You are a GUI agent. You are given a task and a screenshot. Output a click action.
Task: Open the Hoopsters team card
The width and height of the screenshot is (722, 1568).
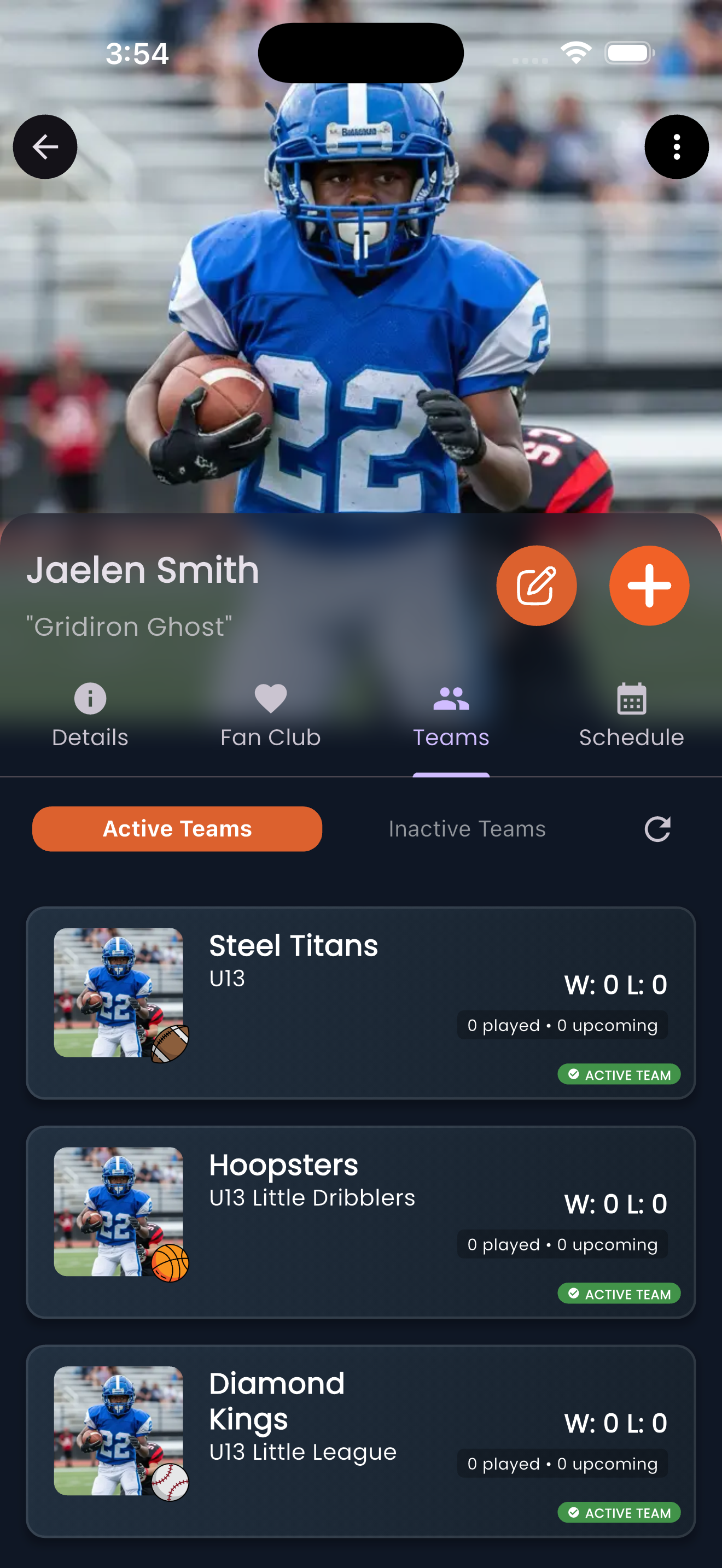pyautogui.click(x=360, y=1222)
